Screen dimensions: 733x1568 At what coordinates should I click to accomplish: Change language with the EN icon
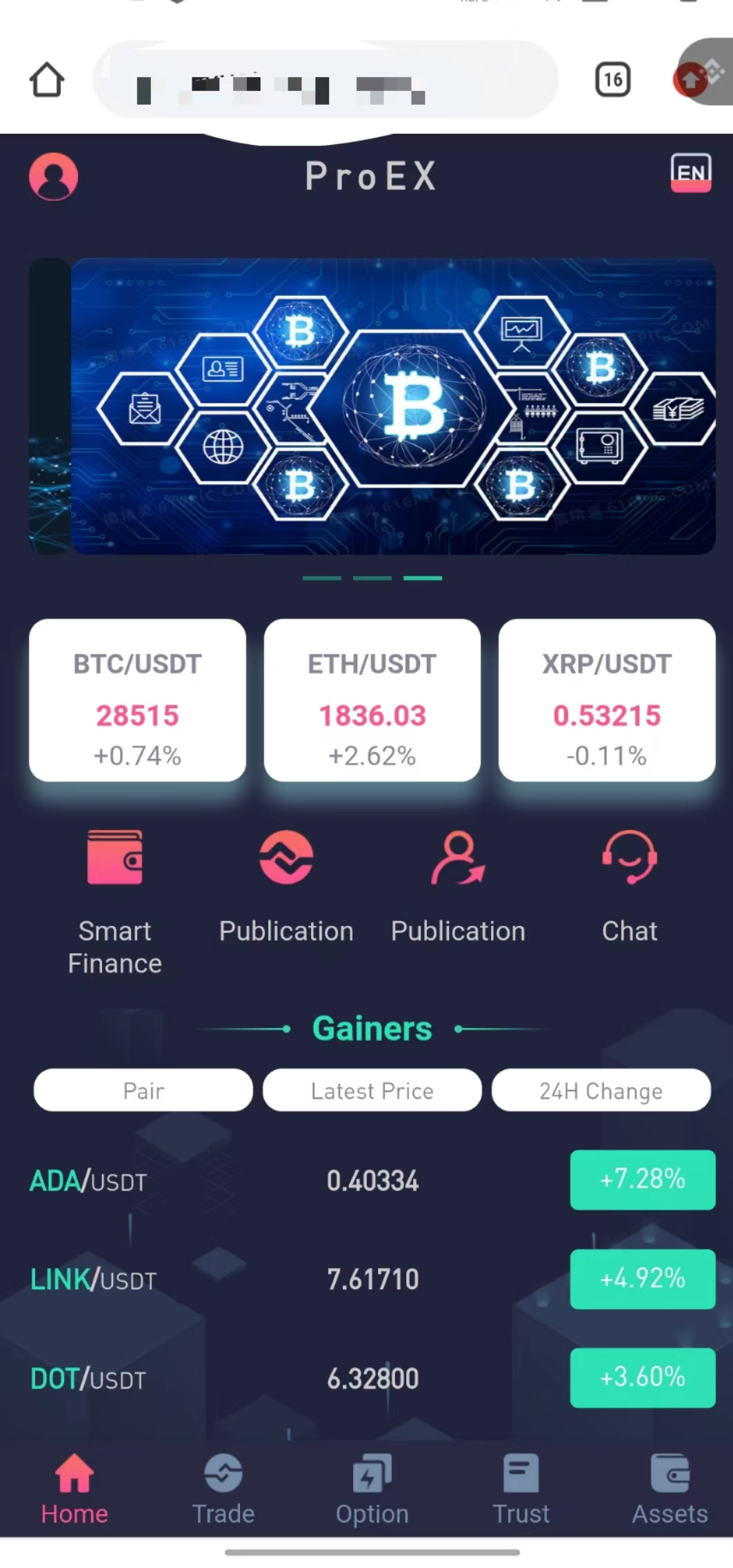coord(690,172)
